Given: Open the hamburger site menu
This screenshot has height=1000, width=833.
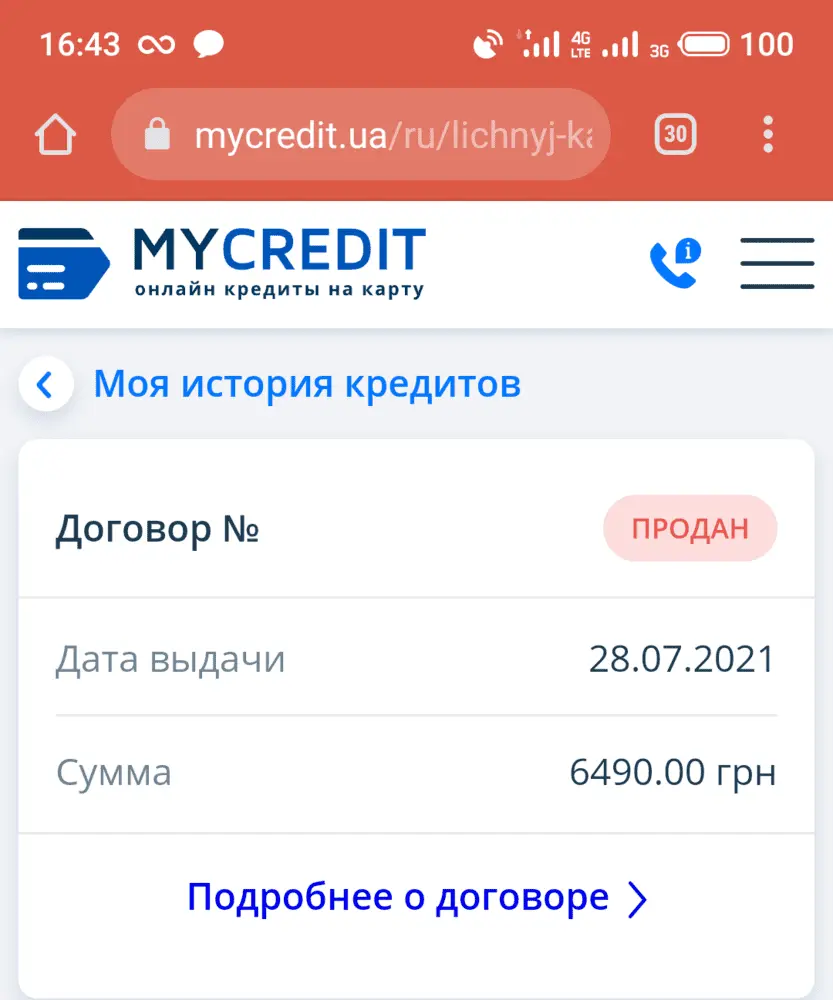Looking at the screenshot, I should coord(777,264).
